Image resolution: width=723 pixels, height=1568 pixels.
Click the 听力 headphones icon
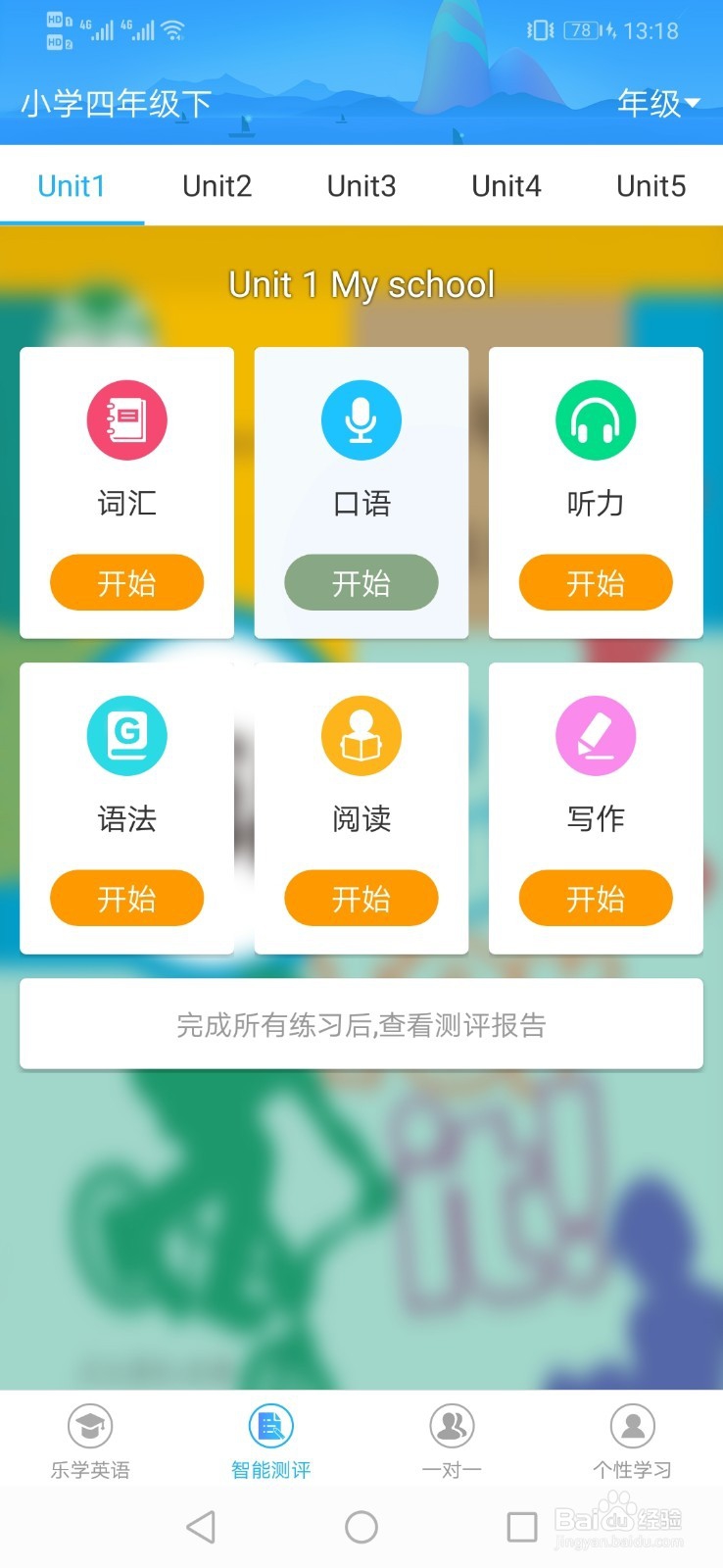[596, 418]
